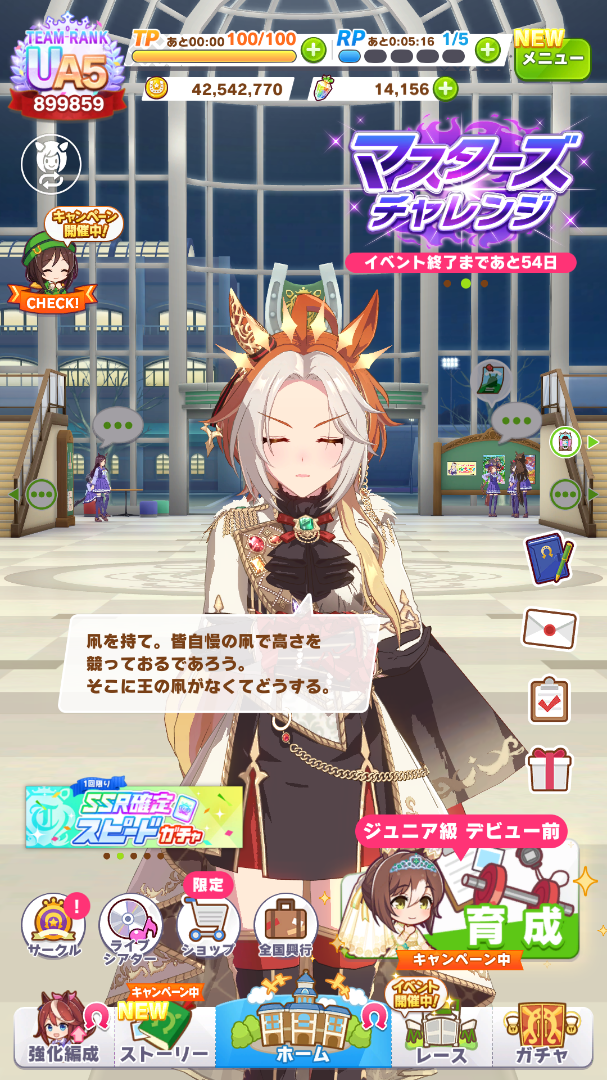Switch to the 強化編成 tab
The height and width of the screenshot is (1080, 607).
63,1035
